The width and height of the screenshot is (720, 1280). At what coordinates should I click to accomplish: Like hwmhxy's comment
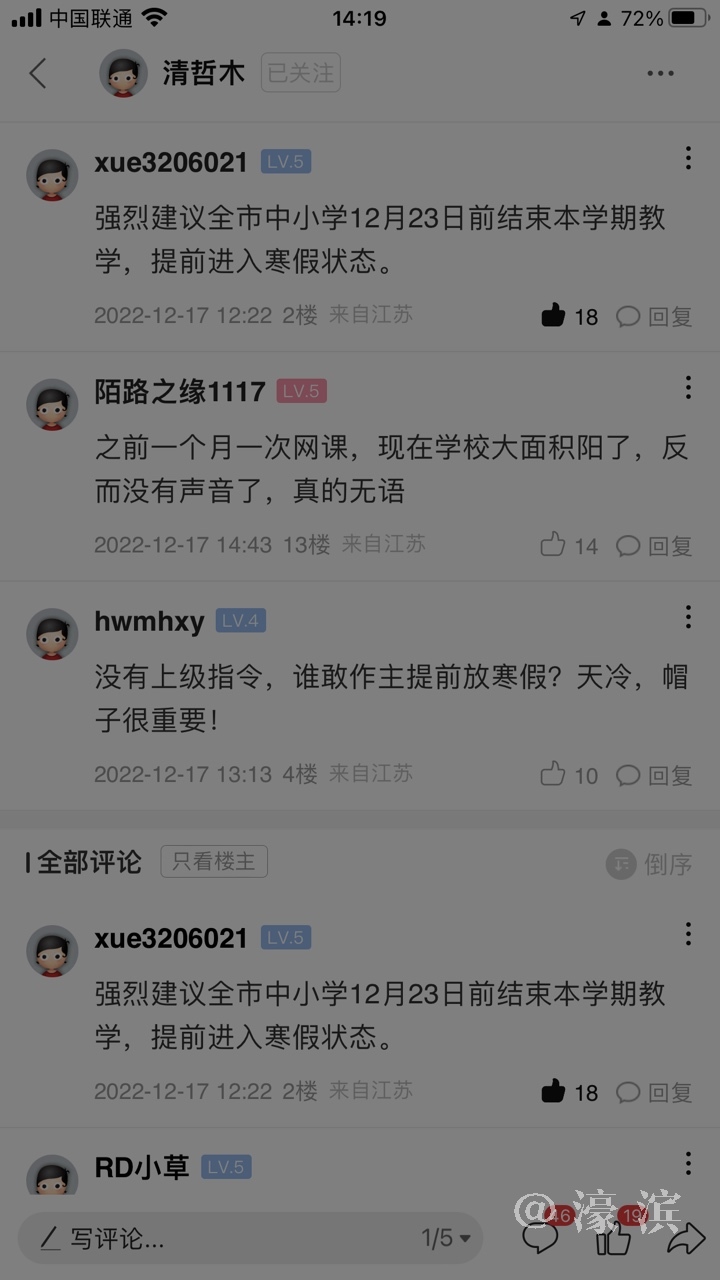pyautogui.click(x=553, y=774)
